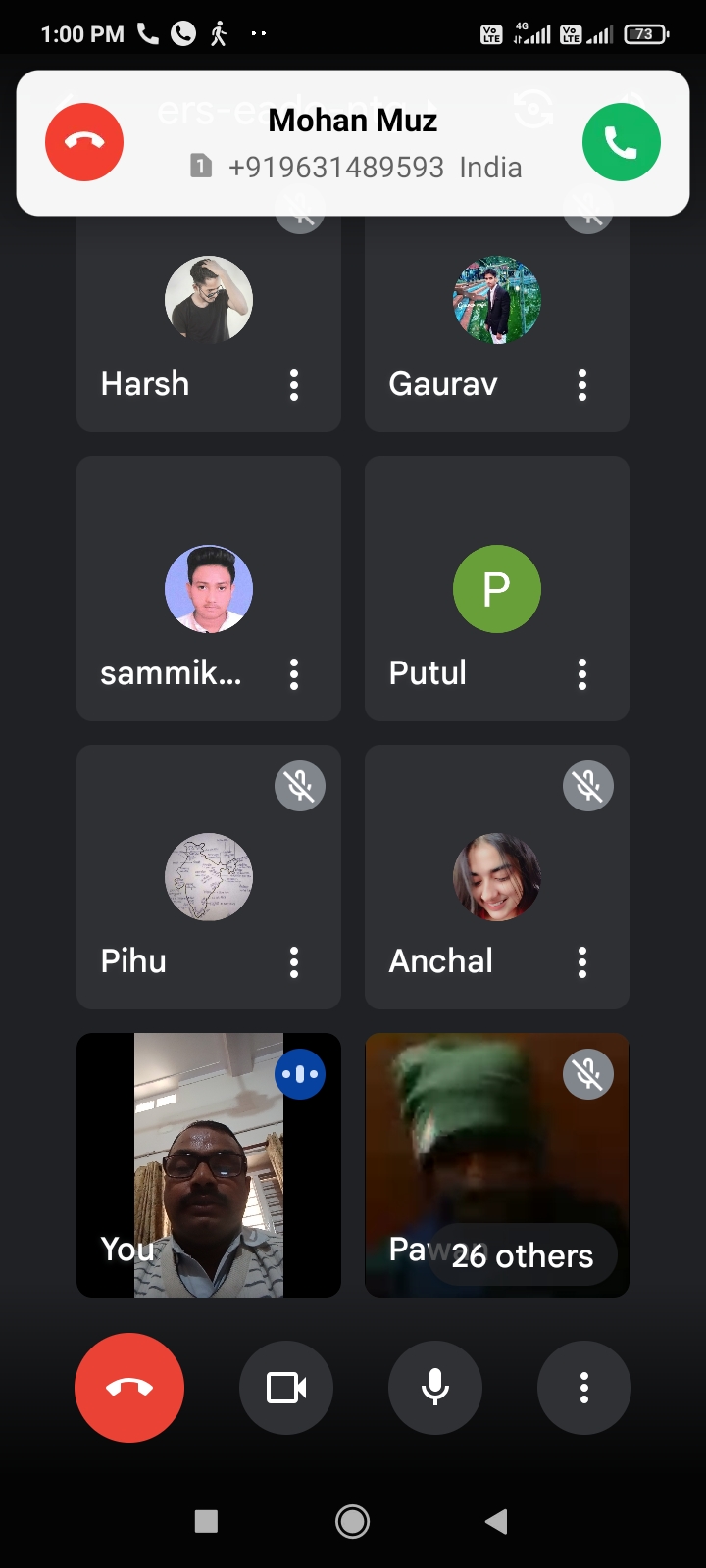Show more options for Pihu
Screen dimensions: 706x1568
click(x=294, y=962)
